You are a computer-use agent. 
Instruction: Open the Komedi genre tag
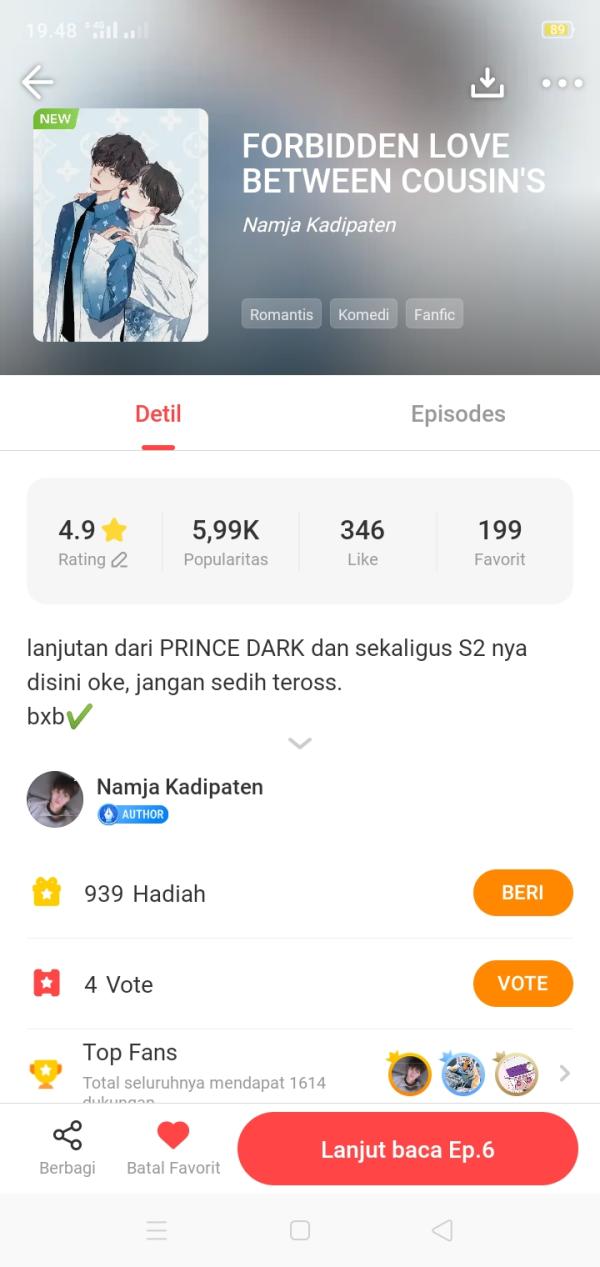click(x=363, y=314)
